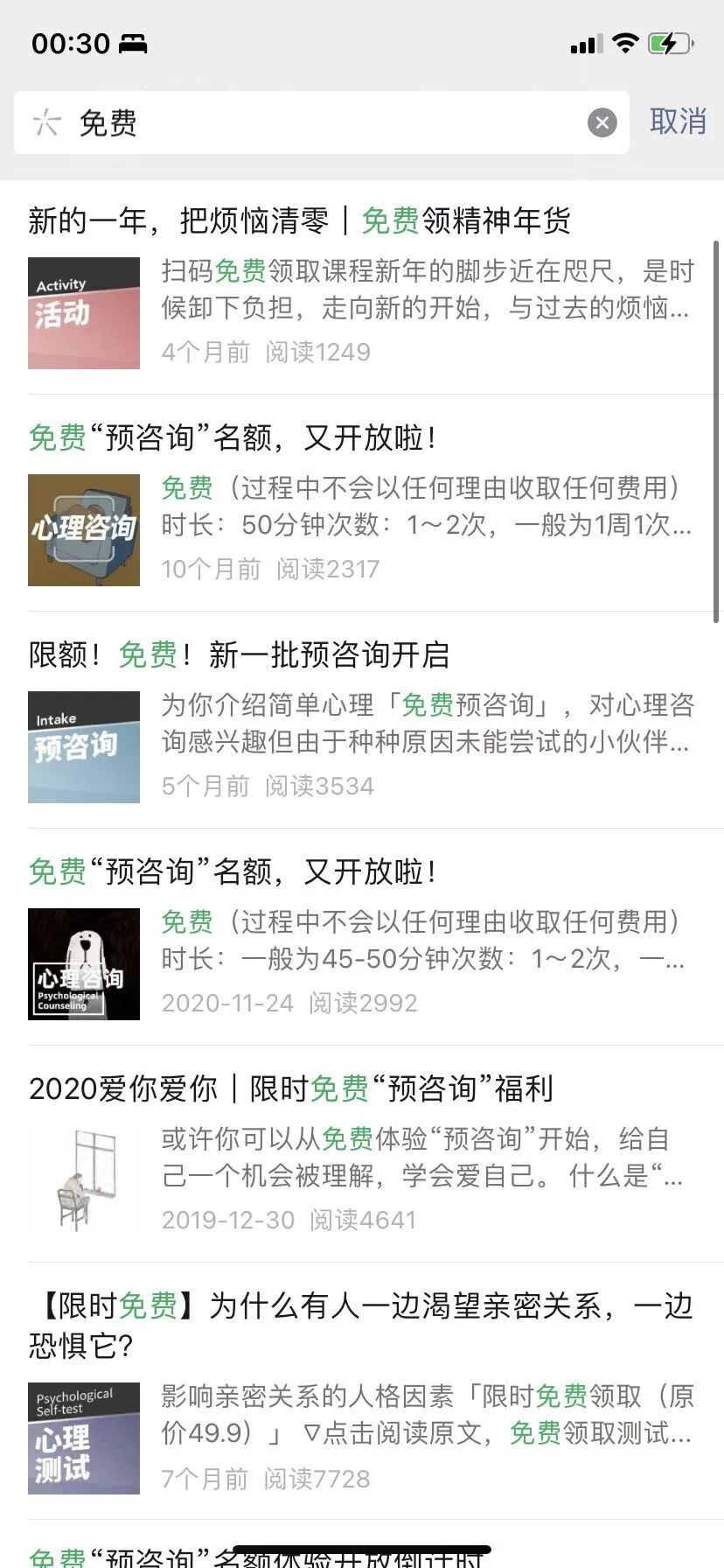Open article 限额！免费！新一批预咨询开启

(x=240, y=654)
